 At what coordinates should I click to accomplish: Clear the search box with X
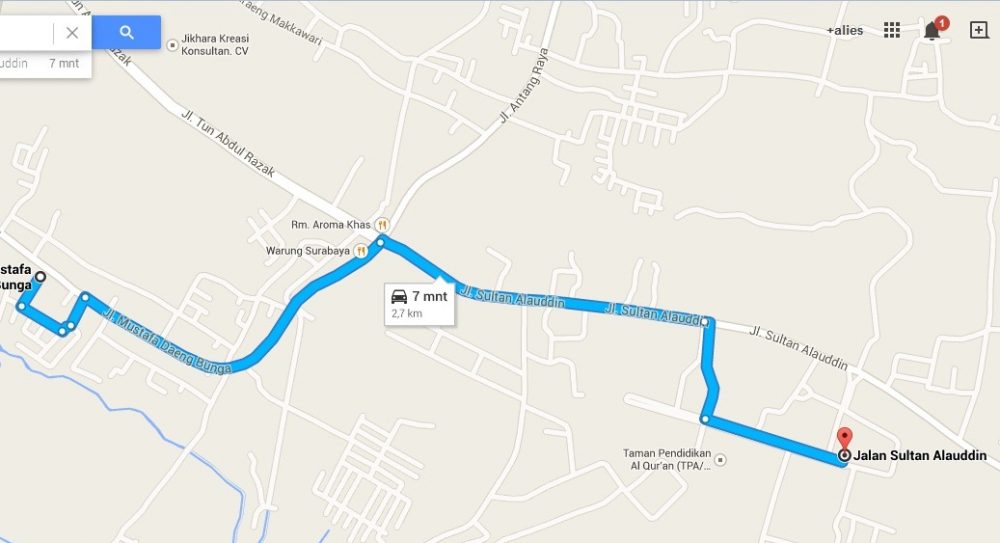click(72, 32)
